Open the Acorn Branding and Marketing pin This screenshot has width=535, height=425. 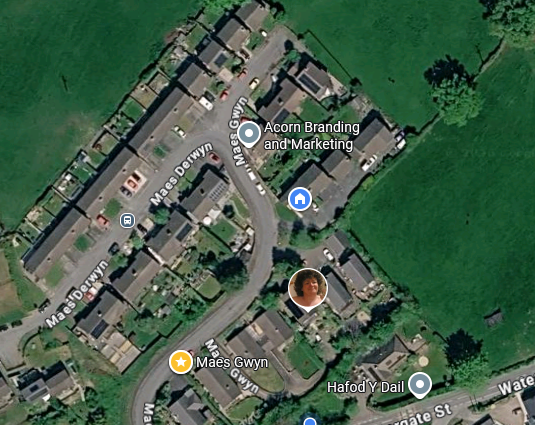pos(249,134)
